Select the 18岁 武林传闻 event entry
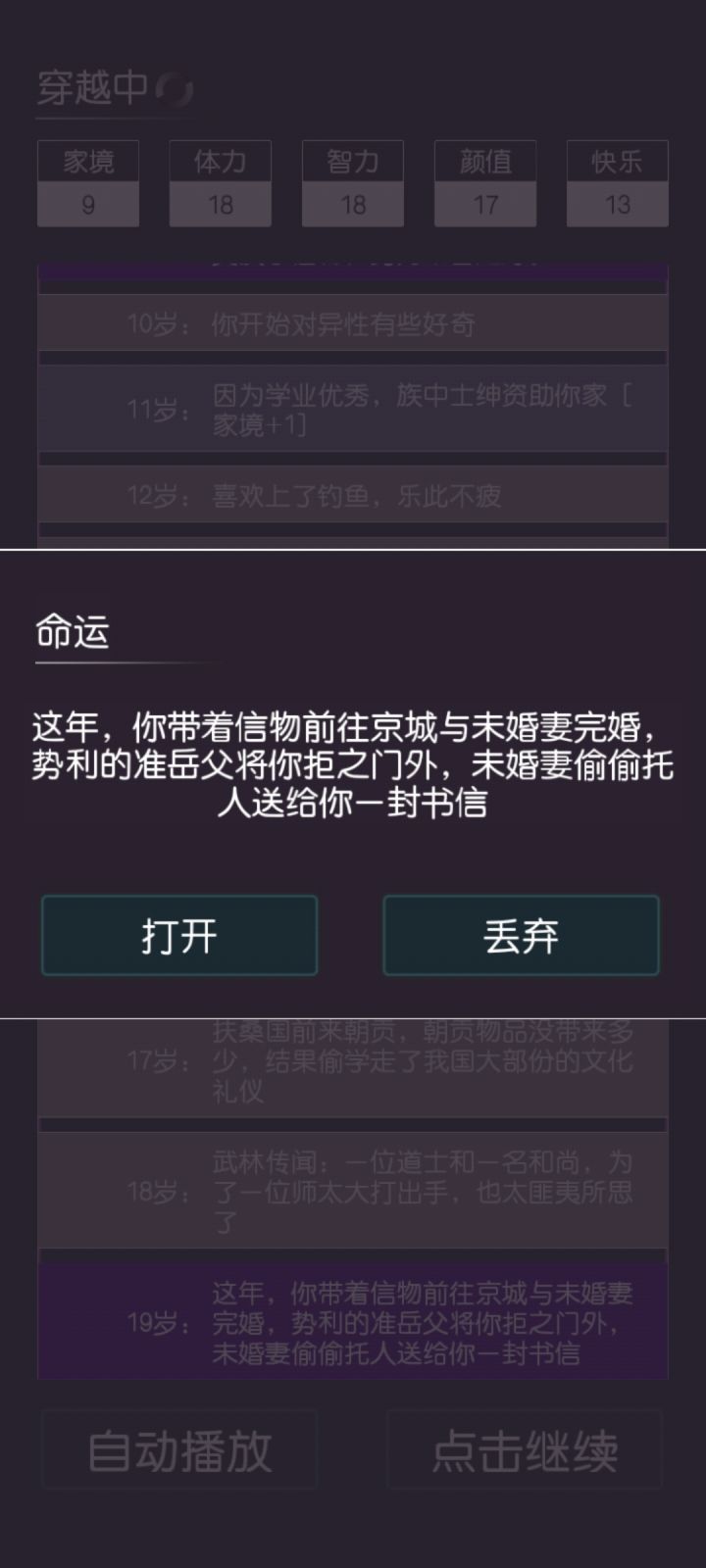Screen dimensions: 706x1568 (353, 1189)
